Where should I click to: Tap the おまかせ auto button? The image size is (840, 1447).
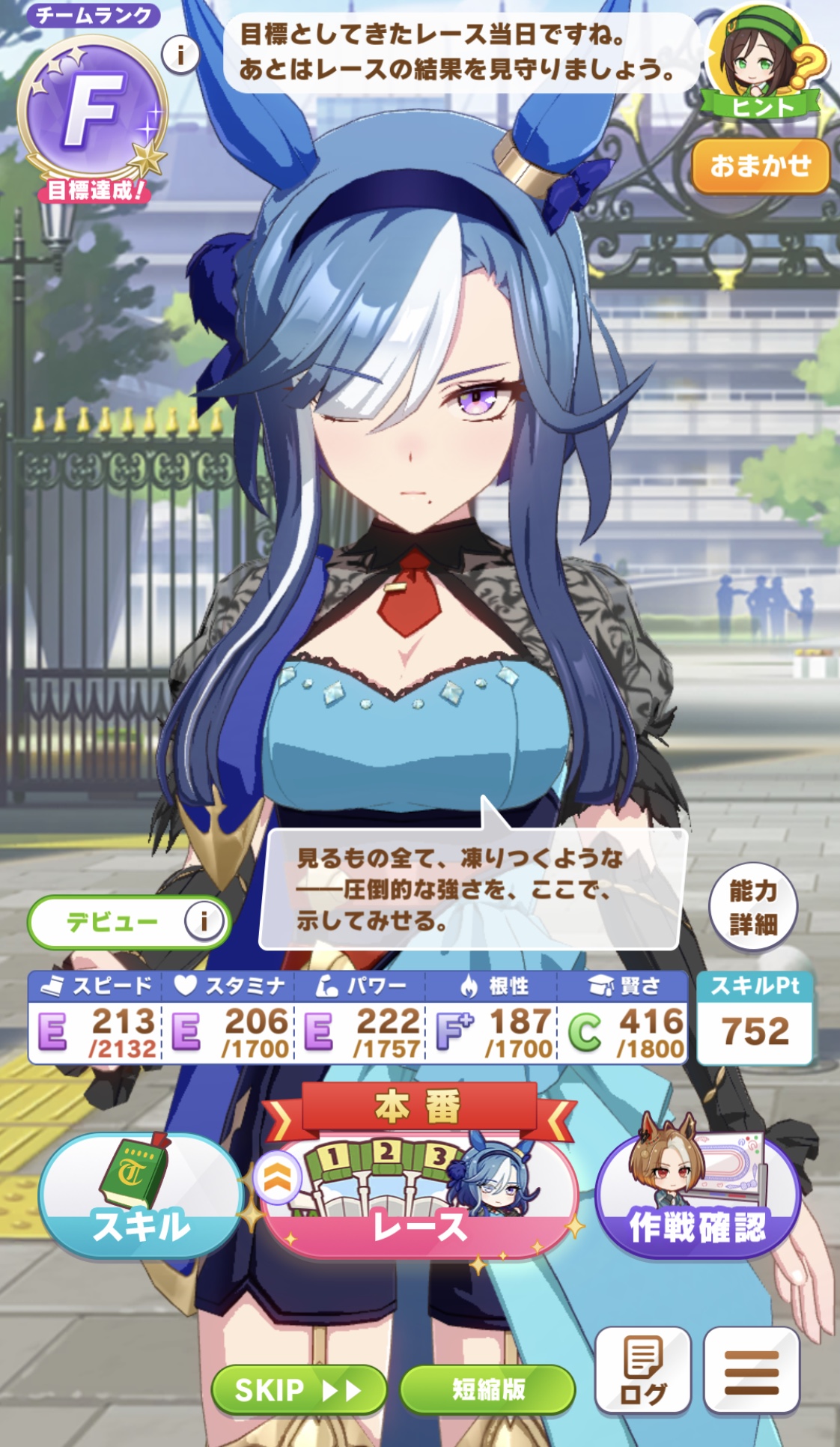pos(760,166)
